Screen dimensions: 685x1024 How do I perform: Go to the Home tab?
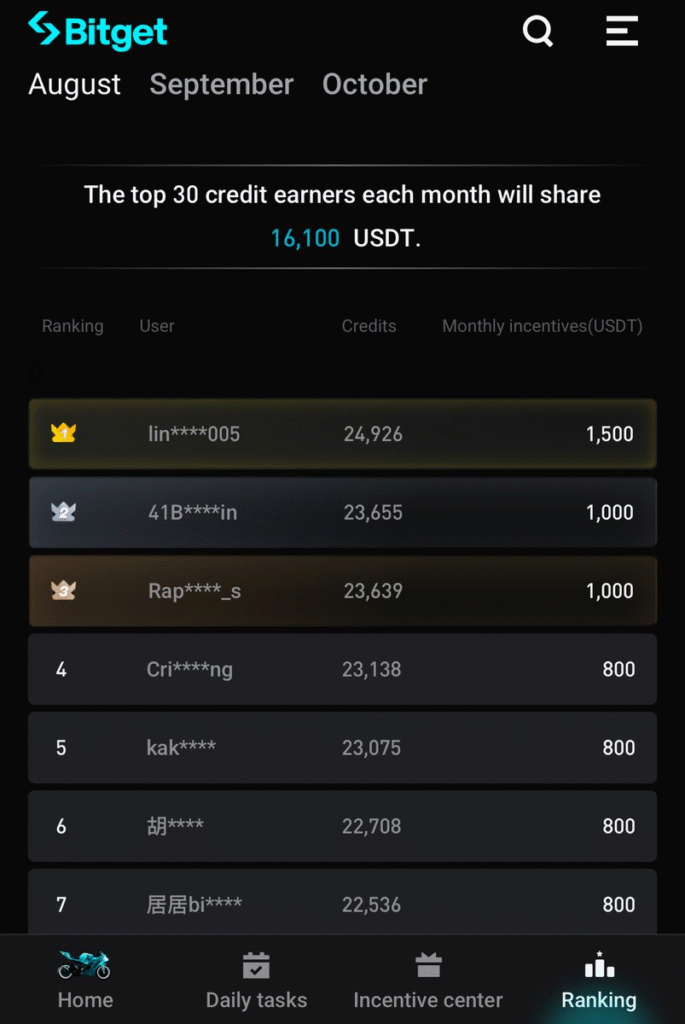coord(85,980)
